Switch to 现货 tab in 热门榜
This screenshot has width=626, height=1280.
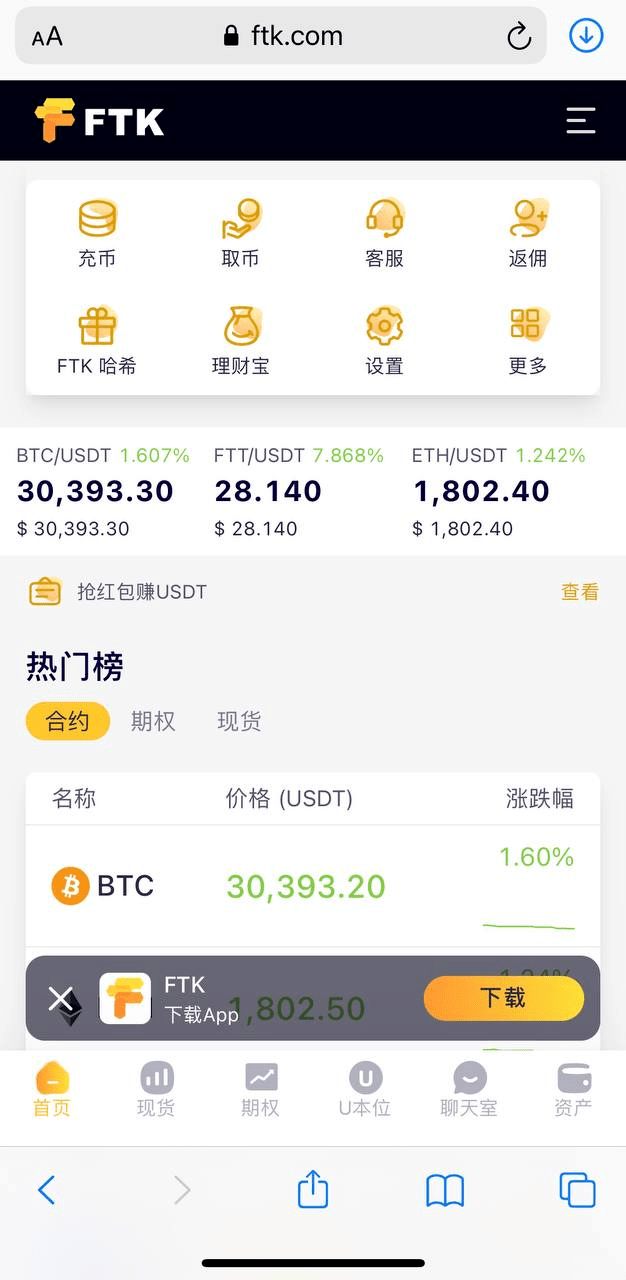coord(239,721)
